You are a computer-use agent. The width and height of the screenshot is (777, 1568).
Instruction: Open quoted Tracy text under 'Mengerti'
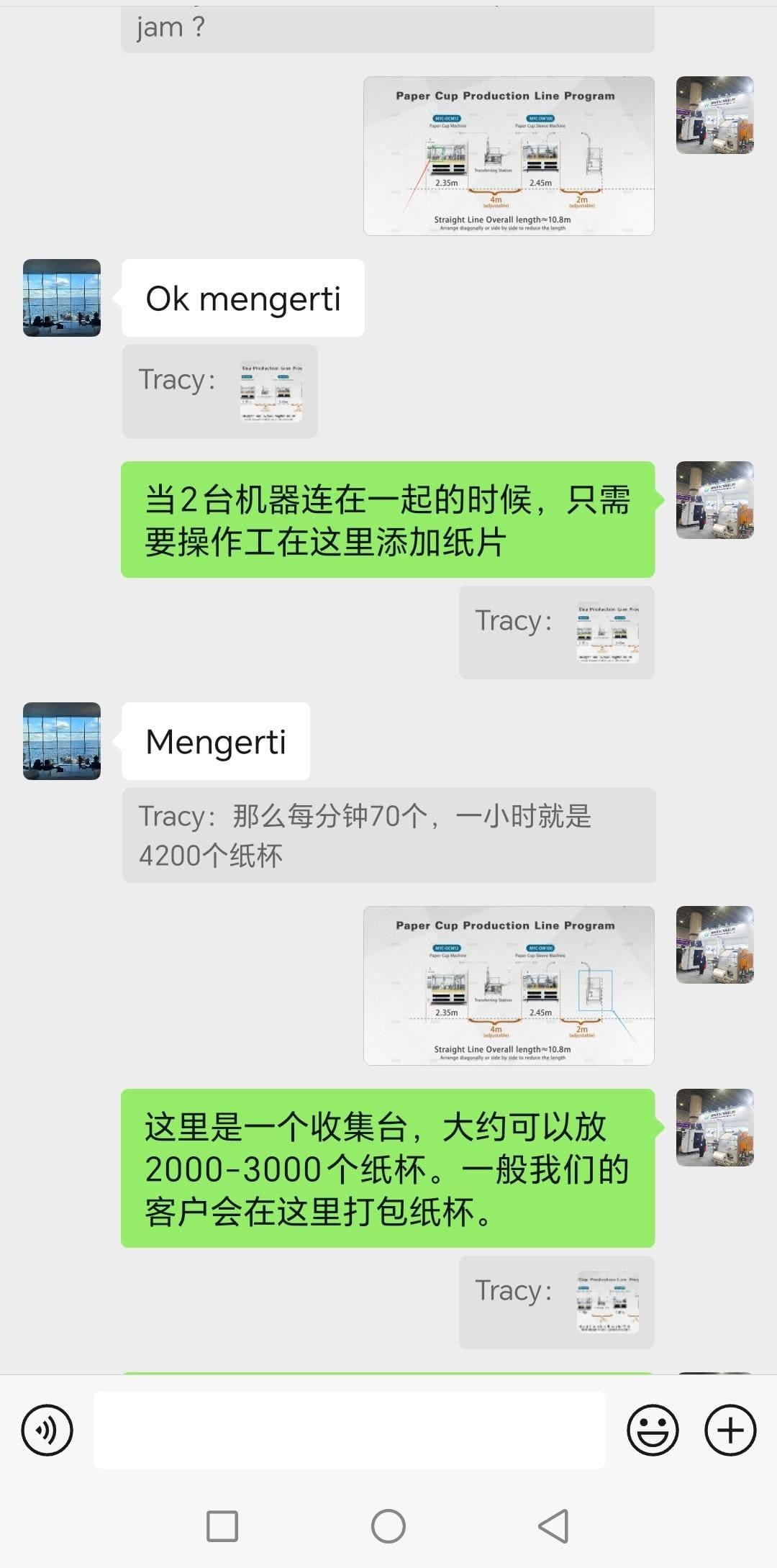[x=388, y=835]
